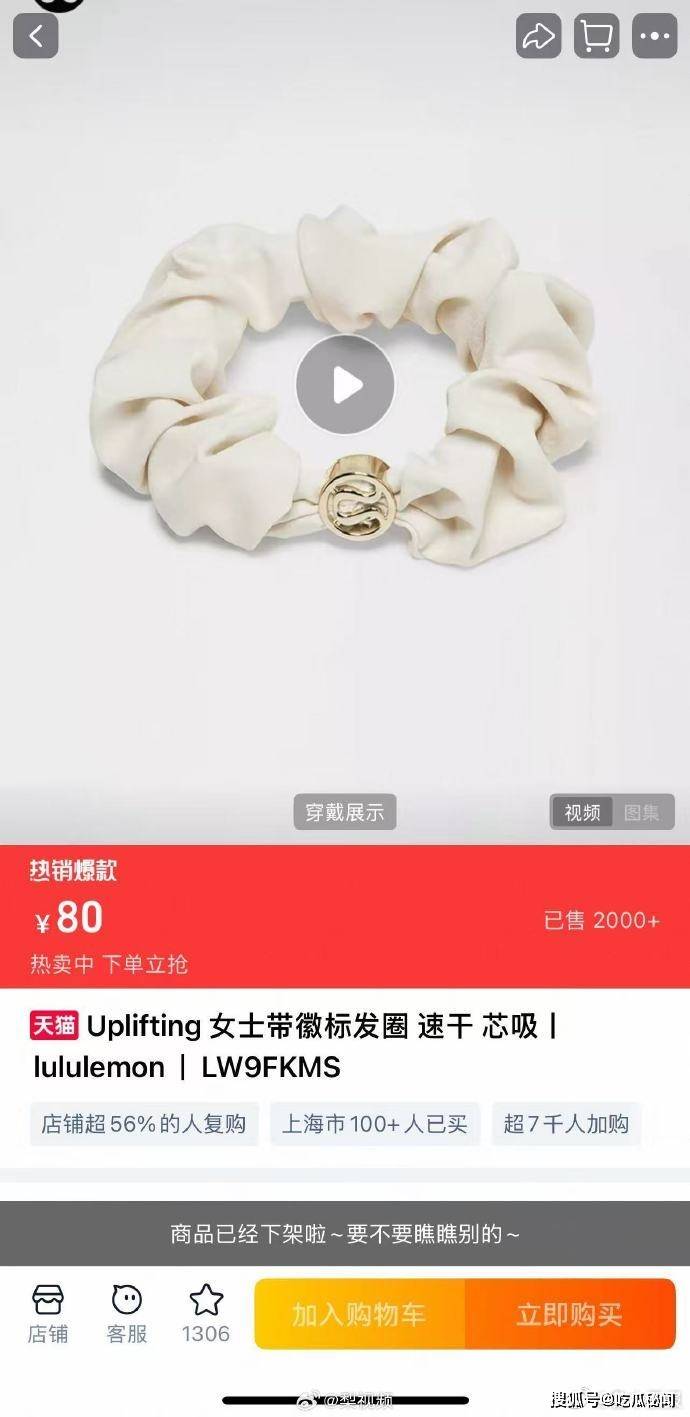Screen dimensions: 690x1417
Task: Tap the 穿戴展示 button
Action: tap(345, 812)
